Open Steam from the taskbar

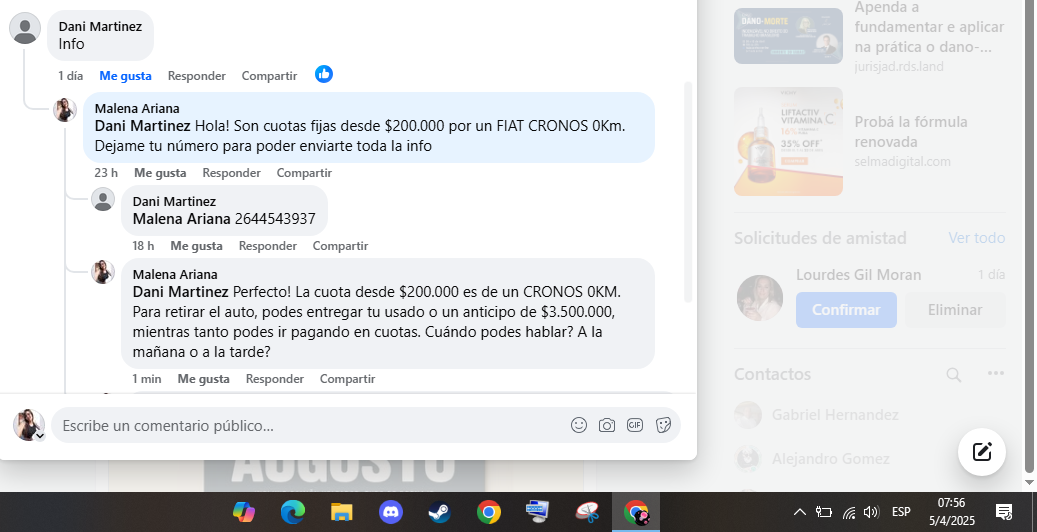coord(439,512)
